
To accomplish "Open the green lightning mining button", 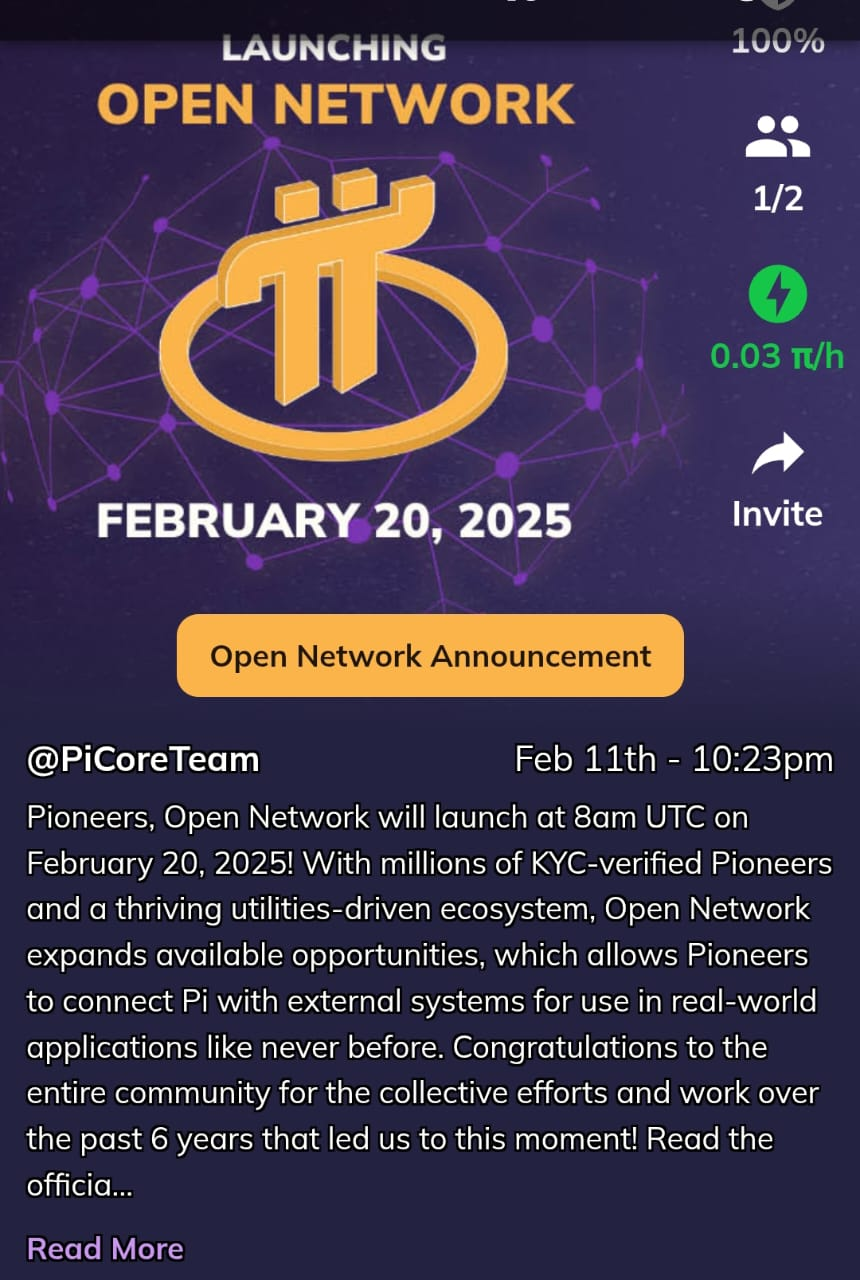I will pyautogui.click(x=777, y=296).
